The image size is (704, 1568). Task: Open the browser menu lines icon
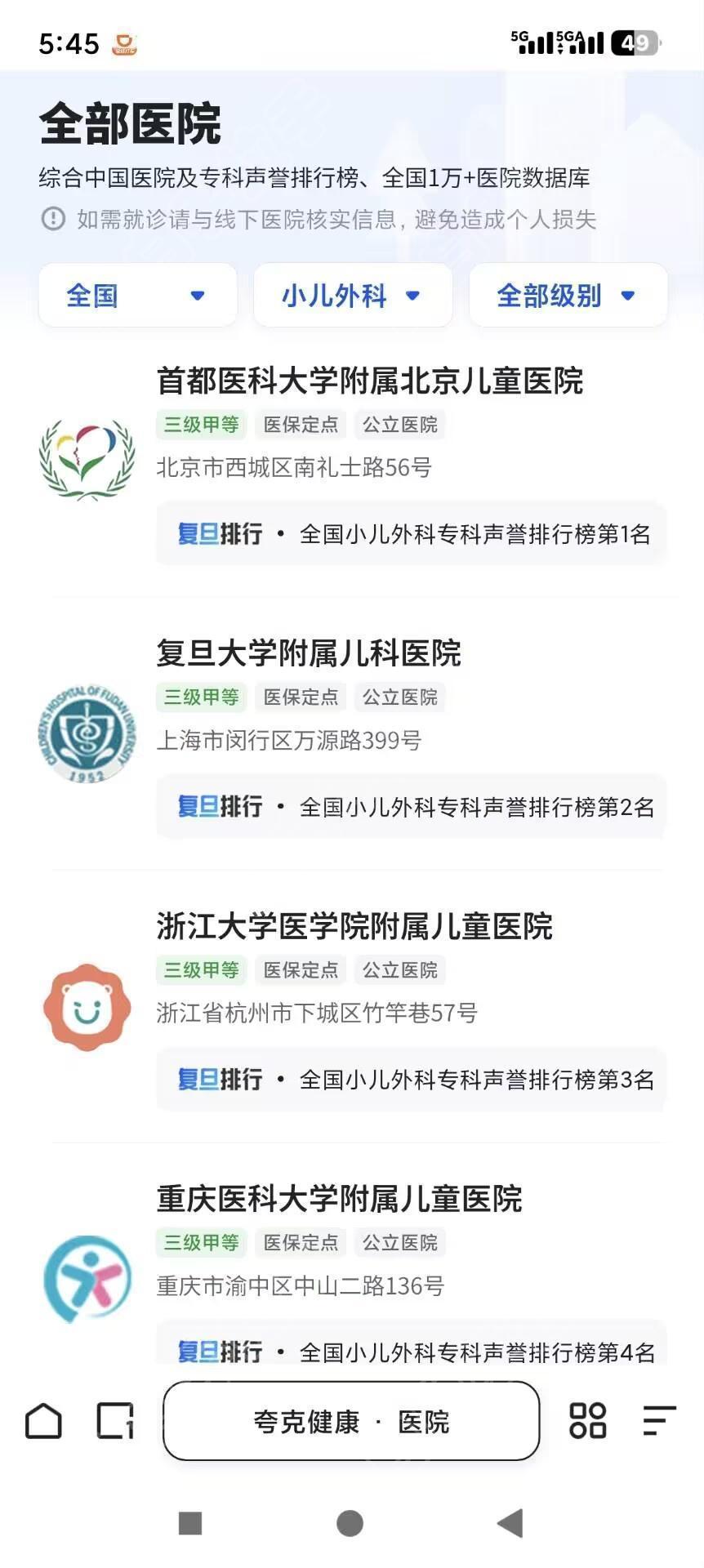click(x=658, y=1421)
